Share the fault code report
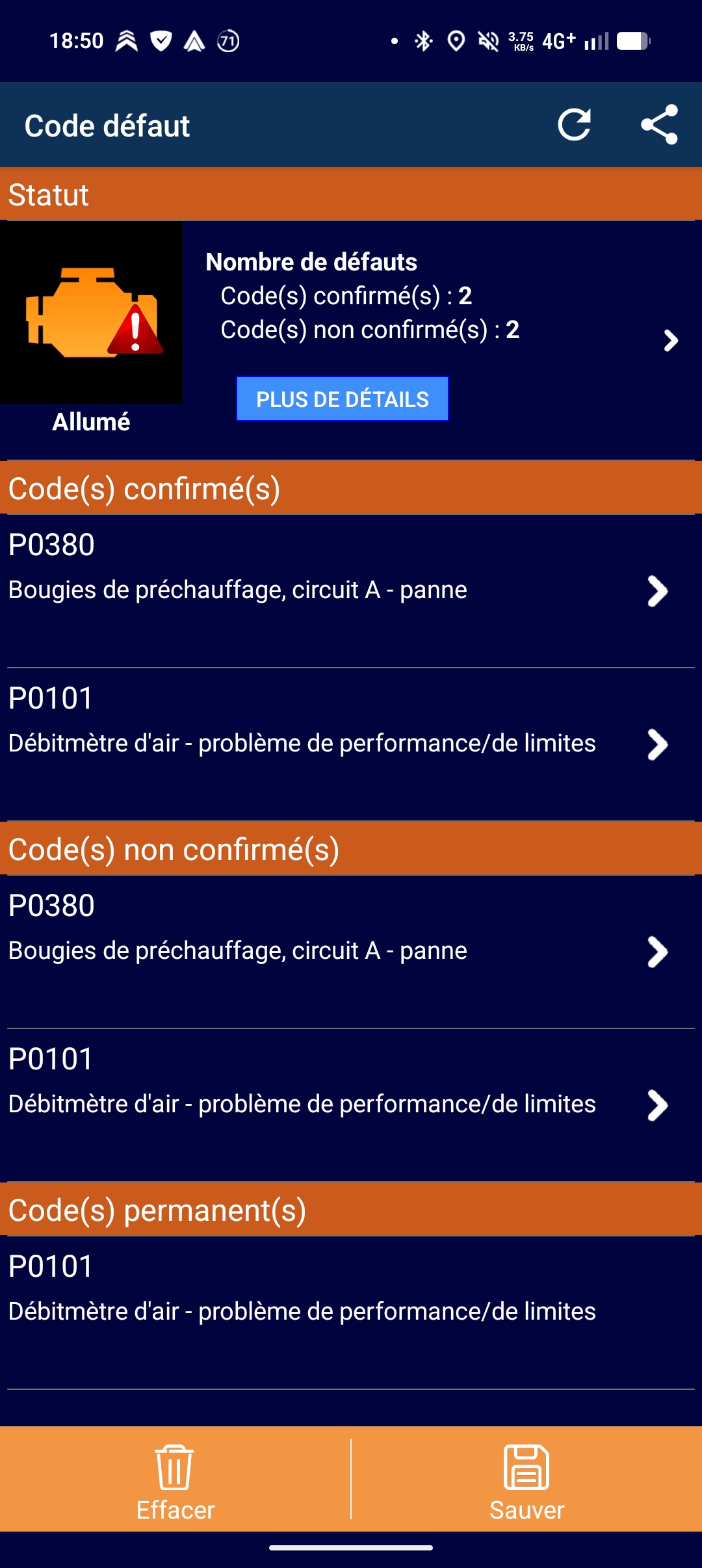 [x=659, y=125]
